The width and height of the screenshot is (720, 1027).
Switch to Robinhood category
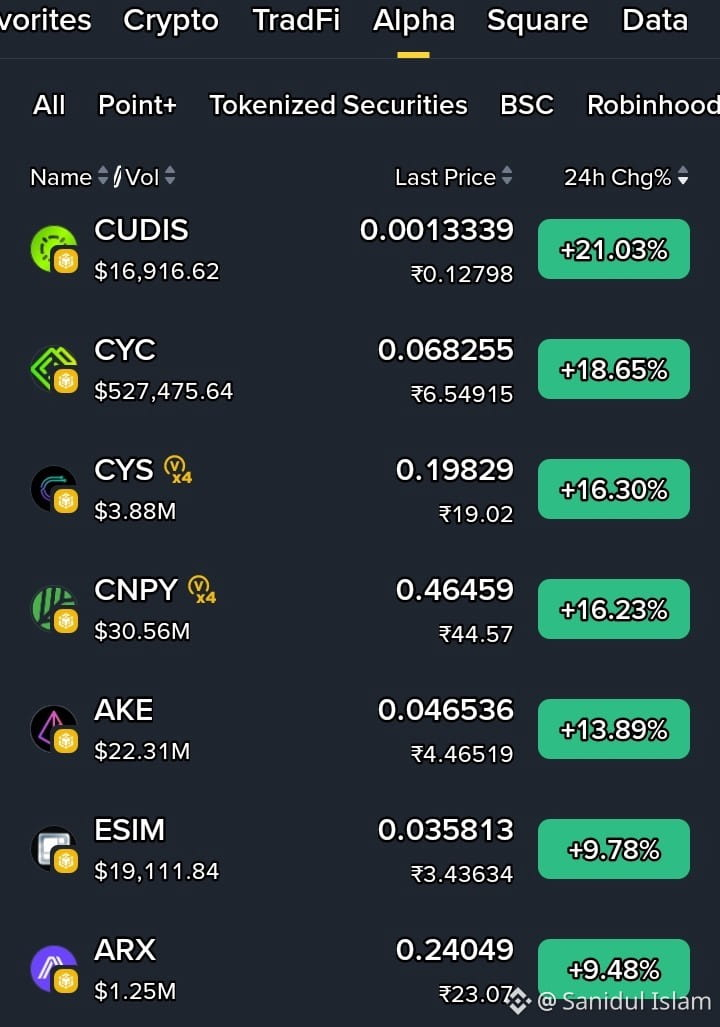point(653,105)
